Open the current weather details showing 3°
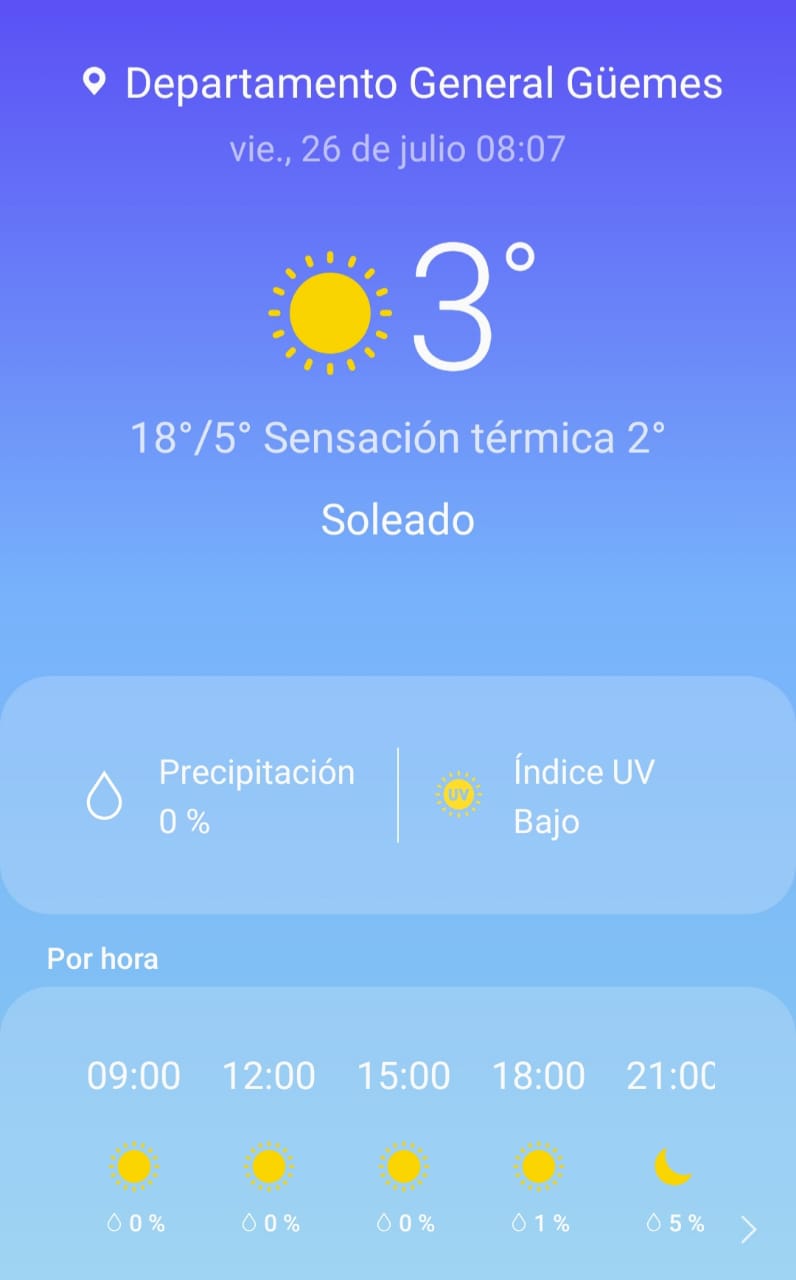The width and height of the screenshot is (796, 1280). pyautogui.click(x=402, y=312)
